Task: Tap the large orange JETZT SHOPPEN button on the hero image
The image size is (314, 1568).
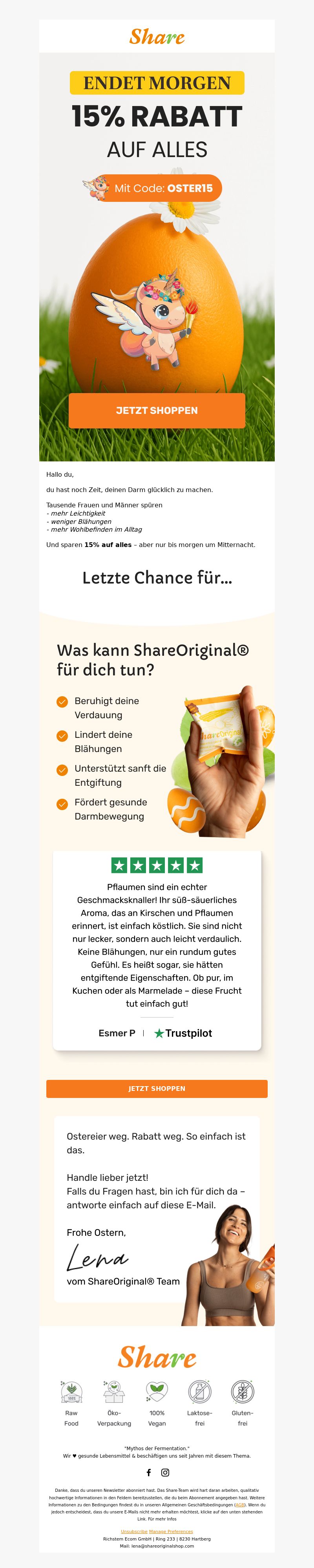Action: [156, 410]
